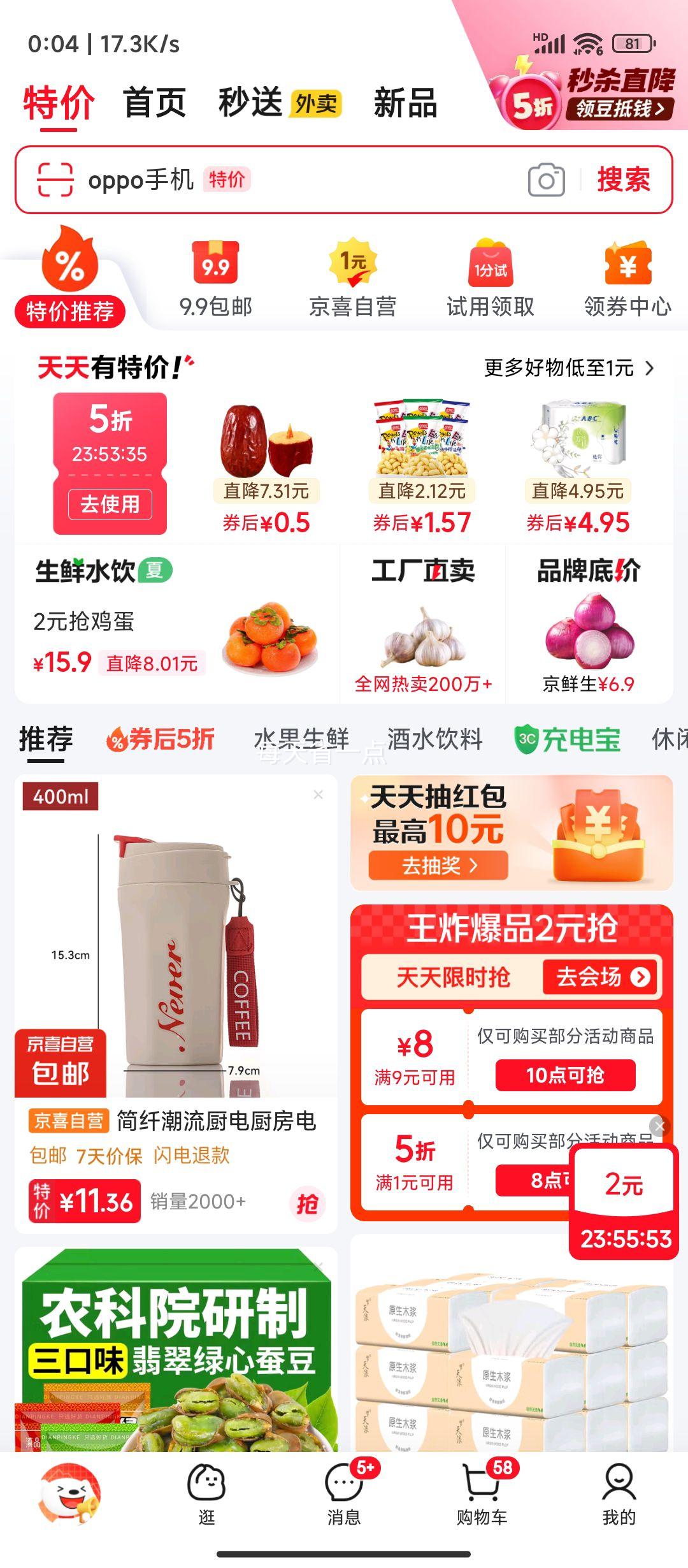Screen dimensions: 688x1568
Task: Close the floating 2元 coupon
Action: (x=659, y=1126)
